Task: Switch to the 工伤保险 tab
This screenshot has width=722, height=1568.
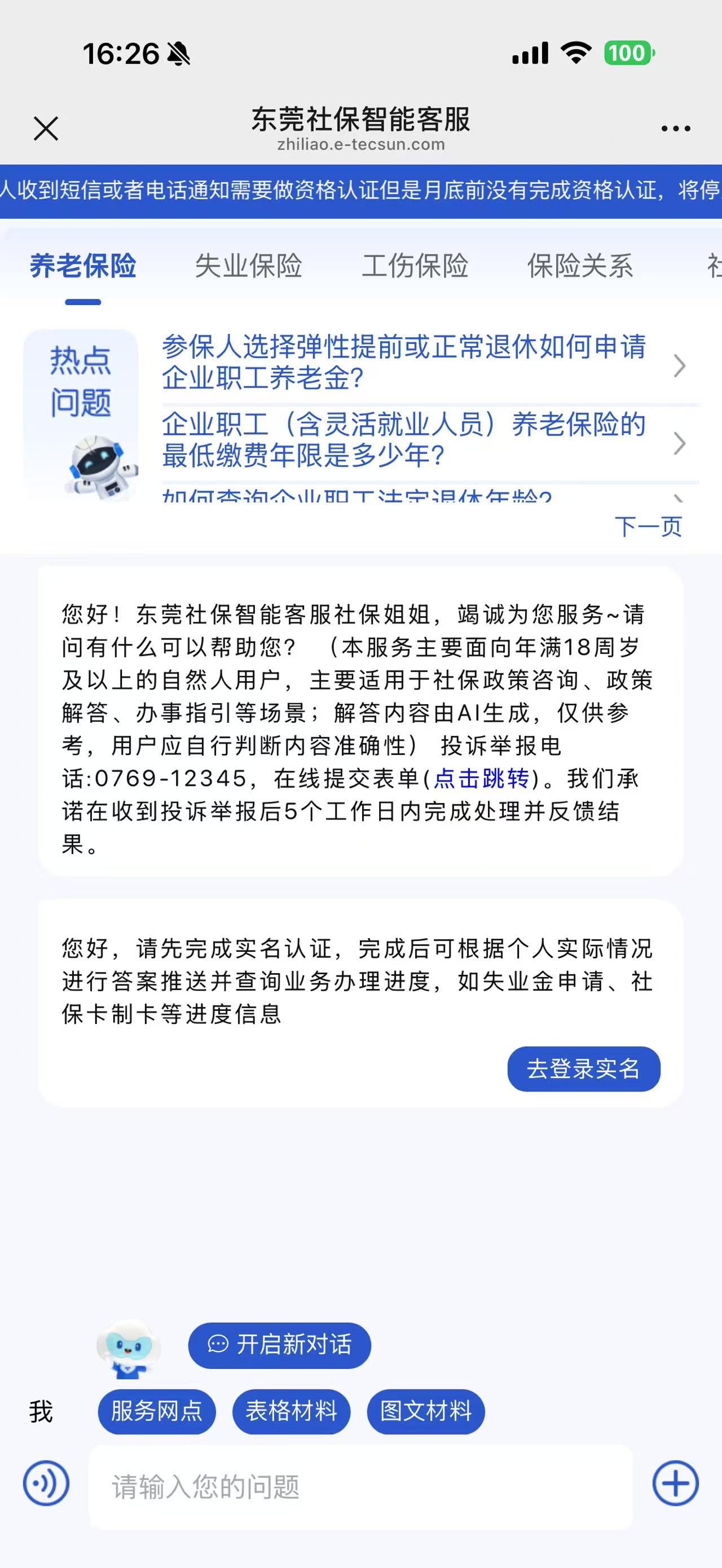Action: (x=415, y=266)
